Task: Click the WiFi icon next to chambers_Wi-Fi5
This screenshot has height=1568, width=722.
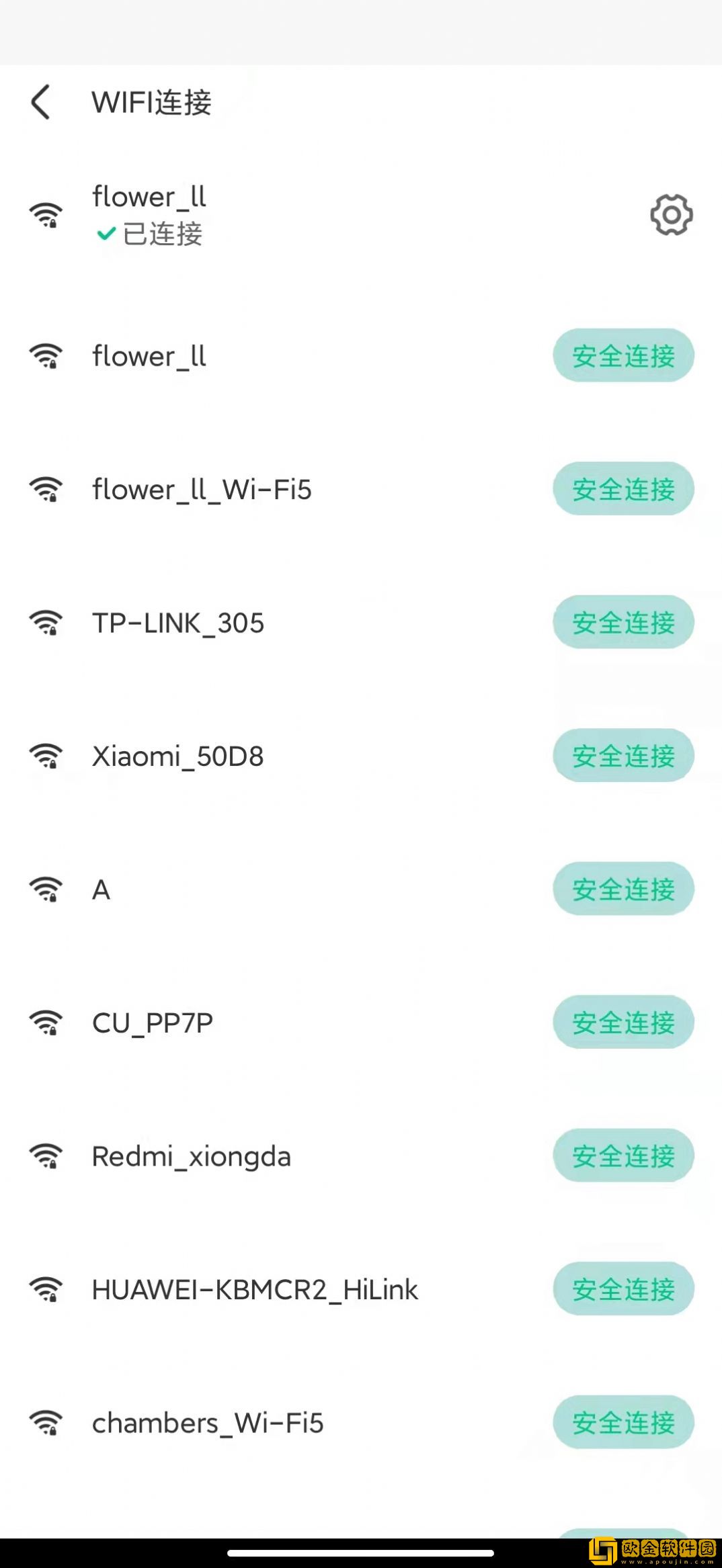Action: click(46, 1421)
